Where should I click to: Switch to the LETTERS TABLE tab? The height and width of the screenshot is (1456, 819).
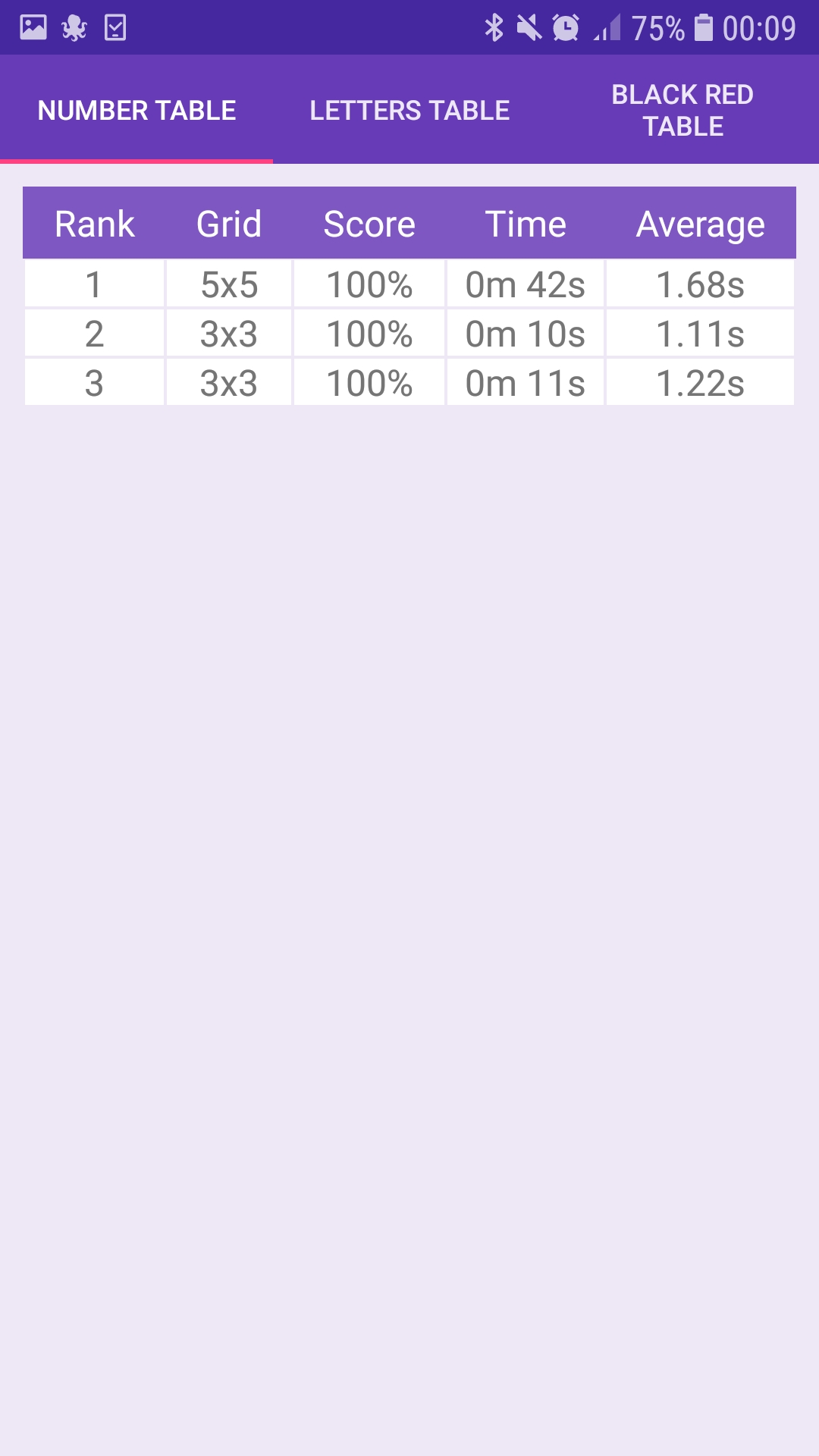tap(409, 110)
